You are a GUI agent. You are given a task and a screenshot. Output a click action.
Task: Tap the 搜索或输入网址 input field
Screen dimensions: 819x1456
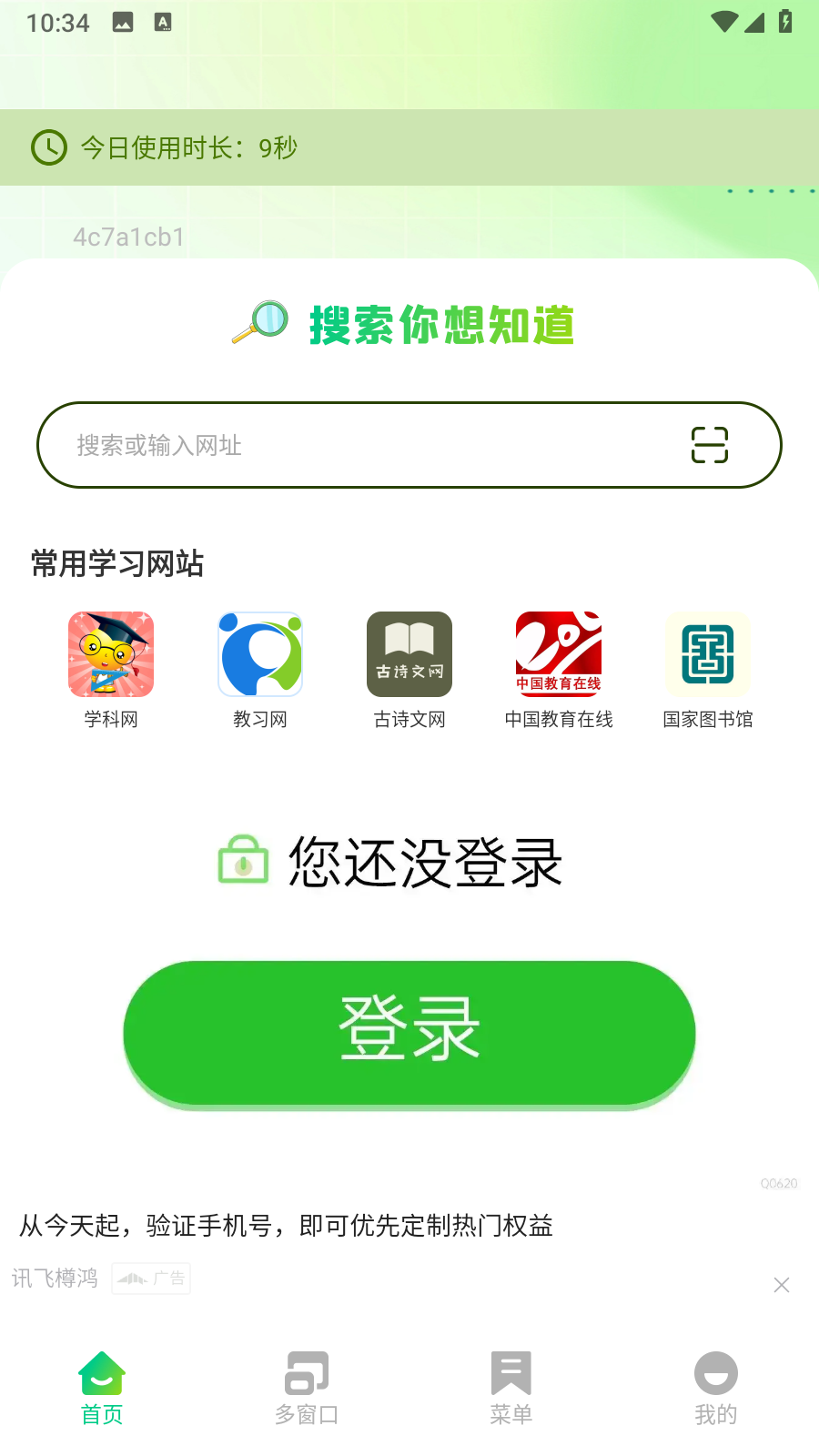(x=364, y=445)
